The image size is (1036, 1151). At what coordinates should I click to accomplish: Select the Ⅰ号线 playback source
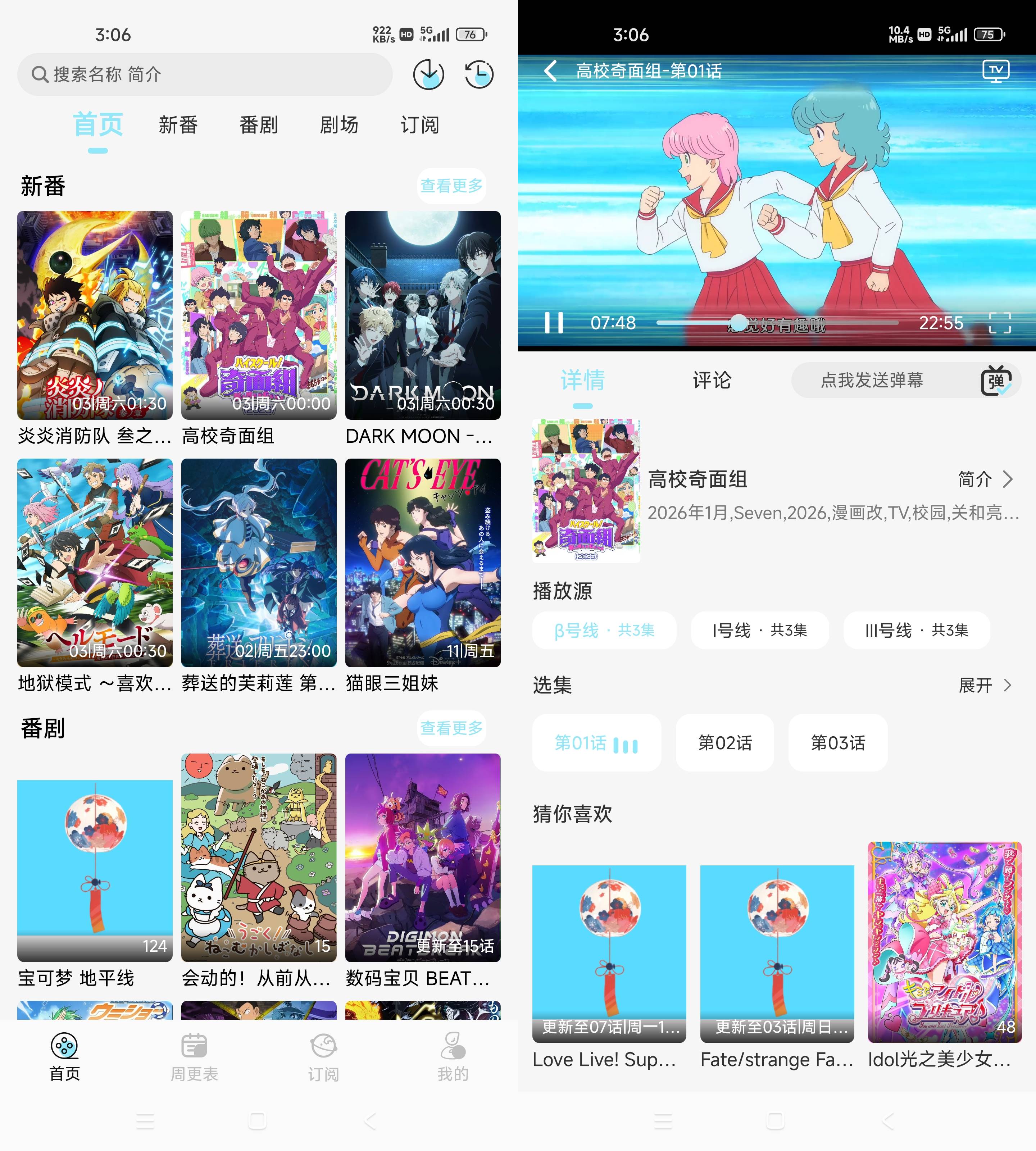click(x=759, y=630)
